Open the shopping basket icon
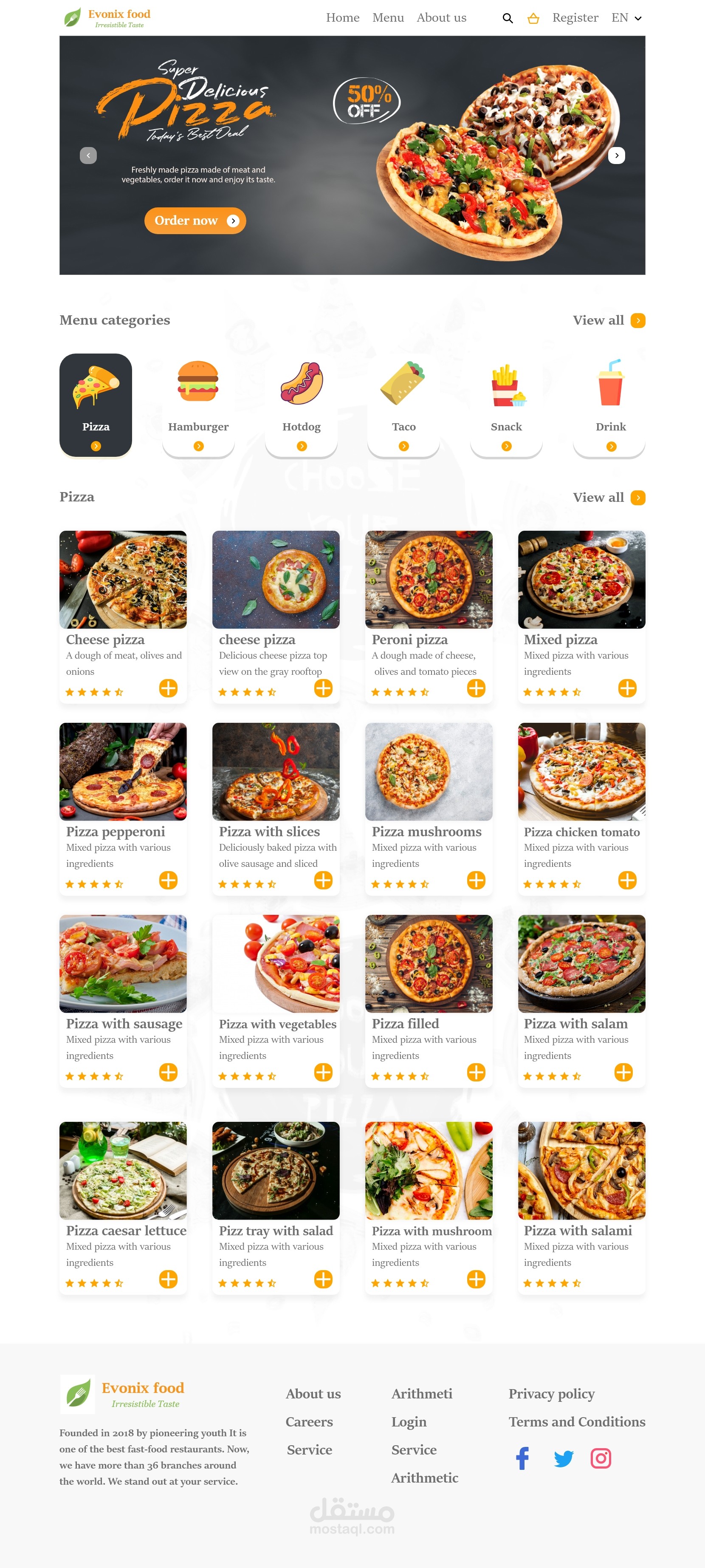 [x=533, y=18]
